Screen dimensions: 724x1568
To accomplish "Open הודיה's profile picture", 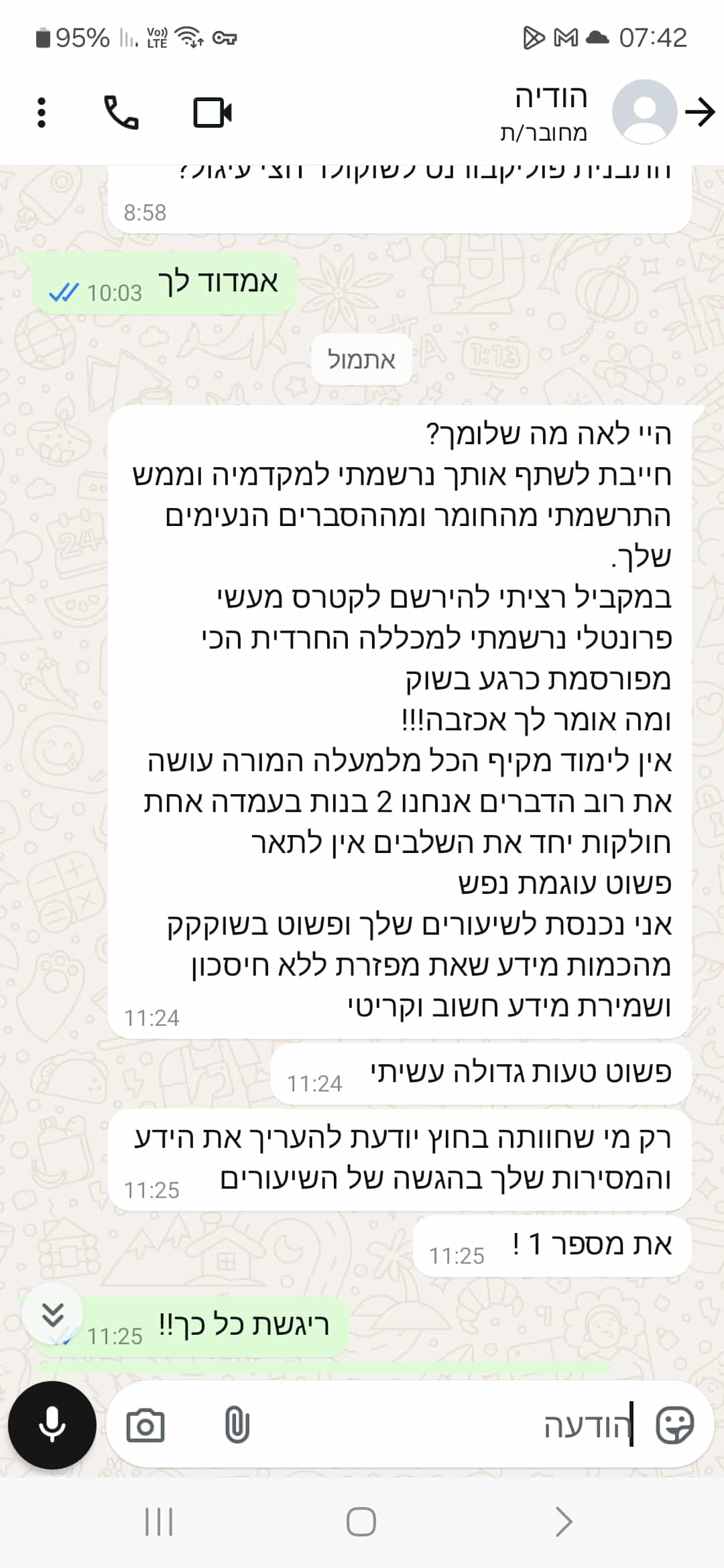I will click(x=644, y=112).
